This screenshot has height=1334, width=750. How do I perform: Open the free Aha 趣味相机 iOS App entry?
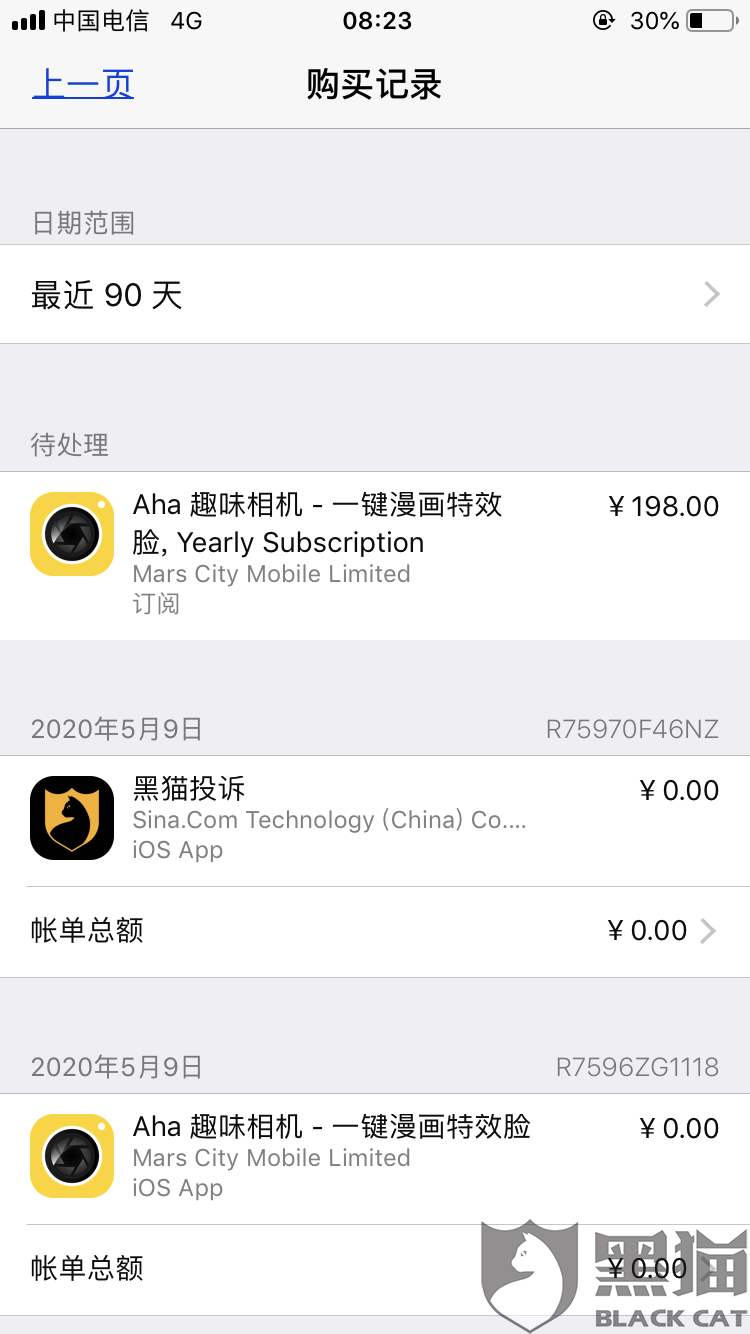[x=375, y=1159]
